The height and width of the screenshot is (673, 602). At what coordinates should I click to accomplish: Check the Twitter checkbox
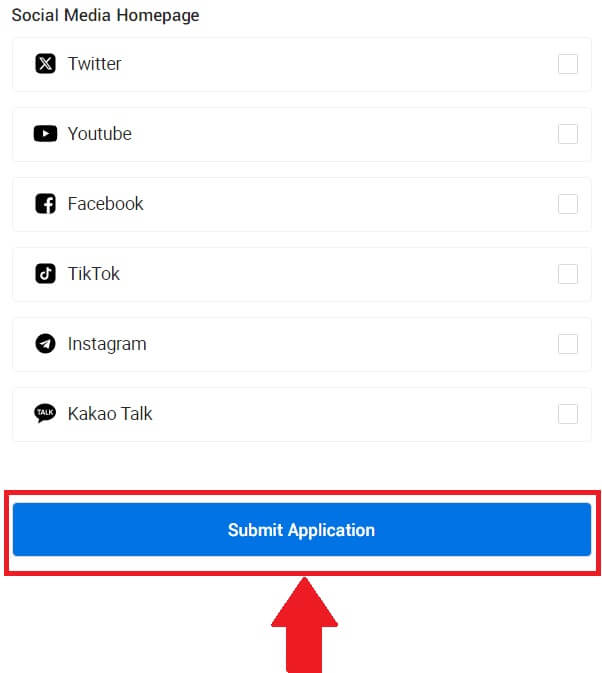[568, 64]
